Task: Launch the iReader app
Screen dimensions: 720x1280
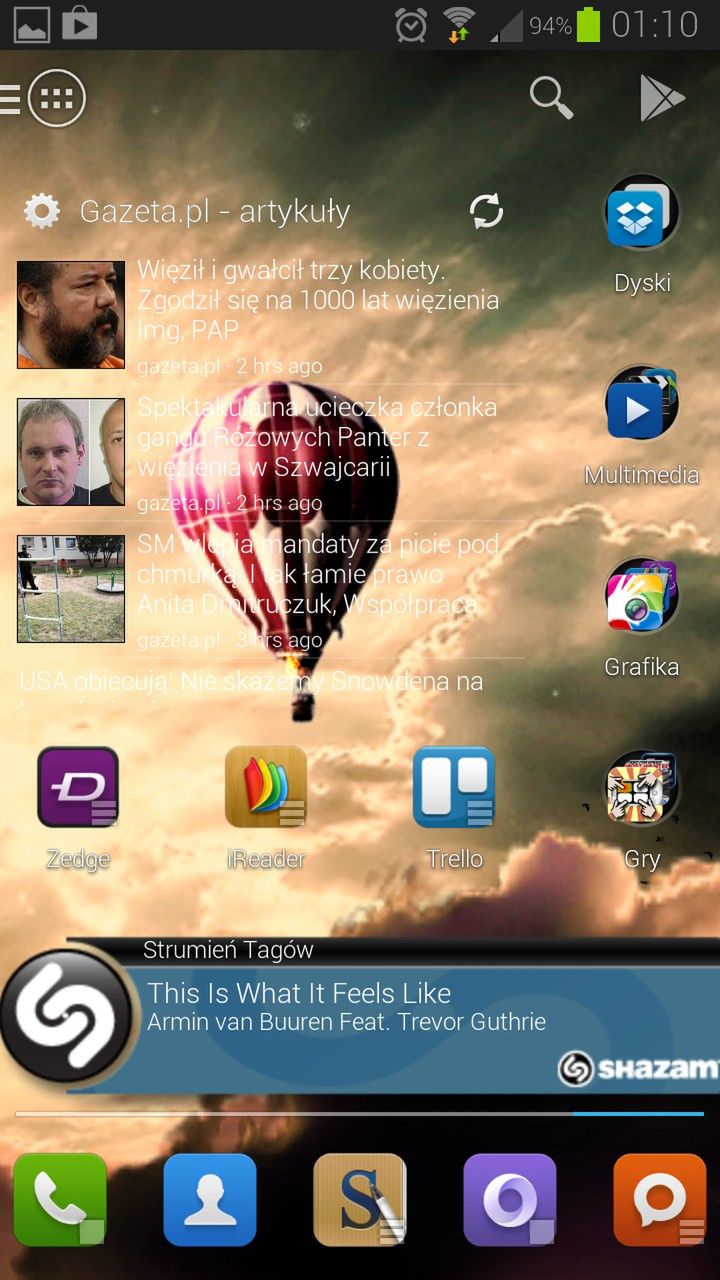Action: tap(266, 787)
